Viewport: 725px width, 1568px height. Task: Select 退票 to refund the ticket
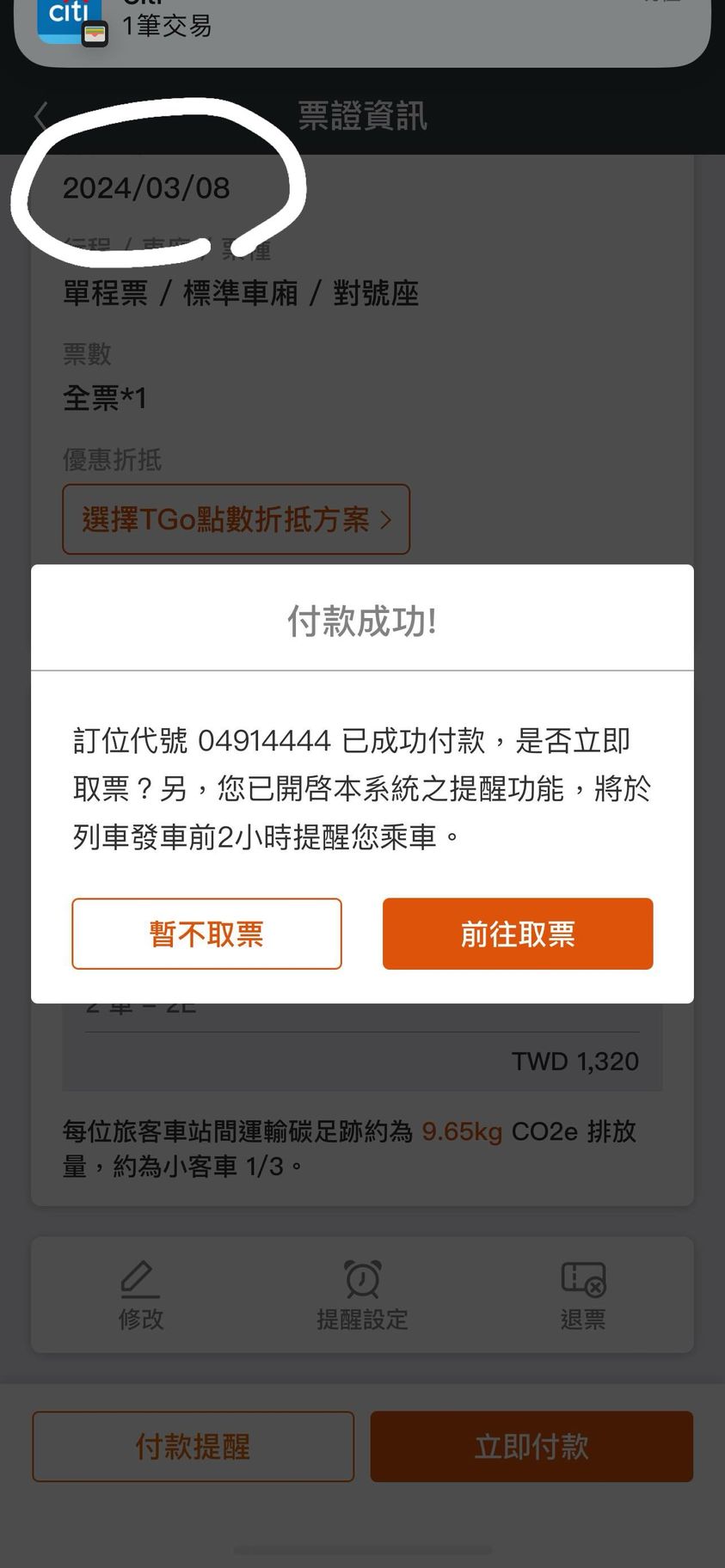click(583, 1295)
